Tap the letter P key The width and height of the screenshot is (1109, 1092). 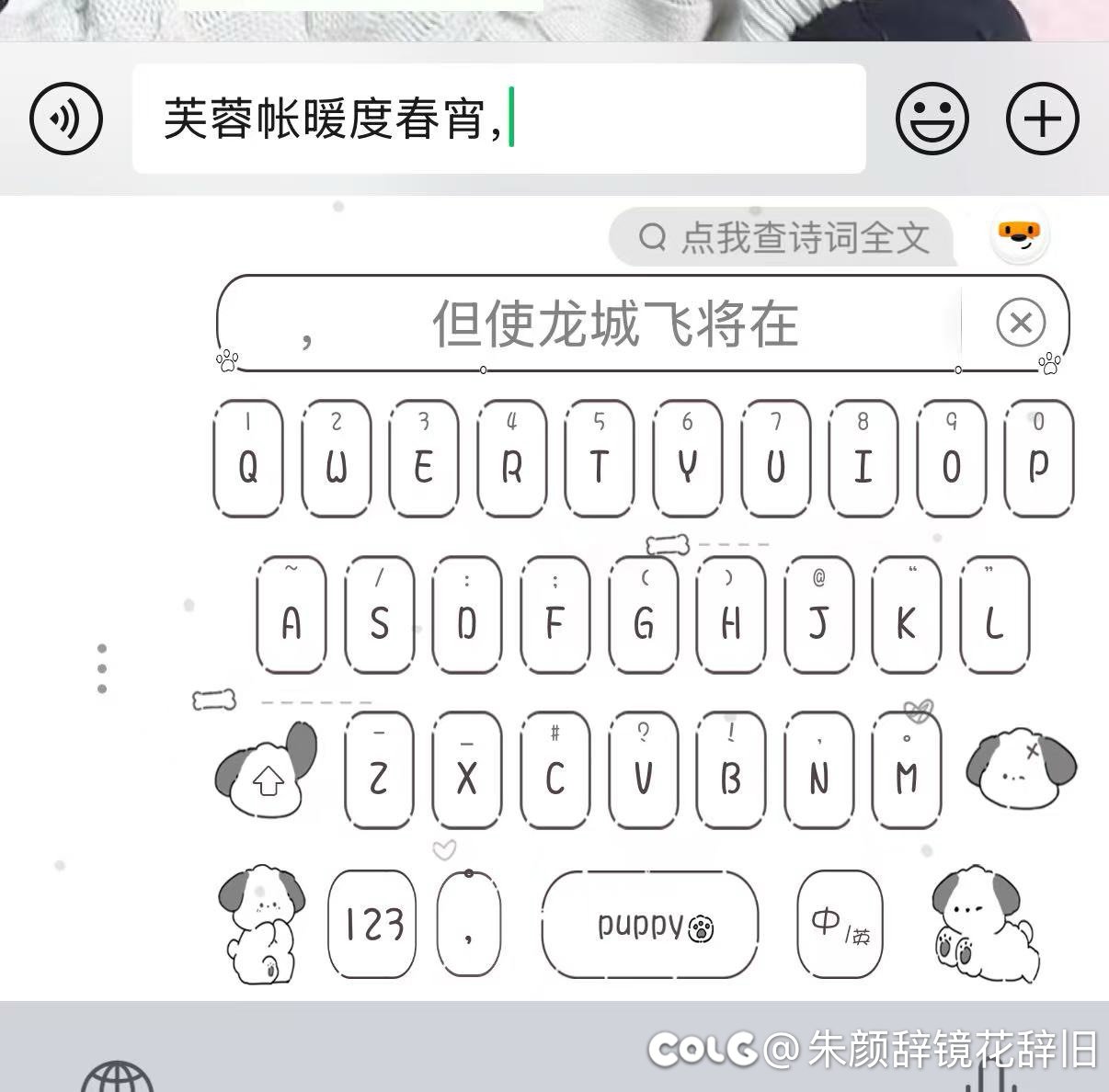pyautogui.click(x=1039, y=459)
